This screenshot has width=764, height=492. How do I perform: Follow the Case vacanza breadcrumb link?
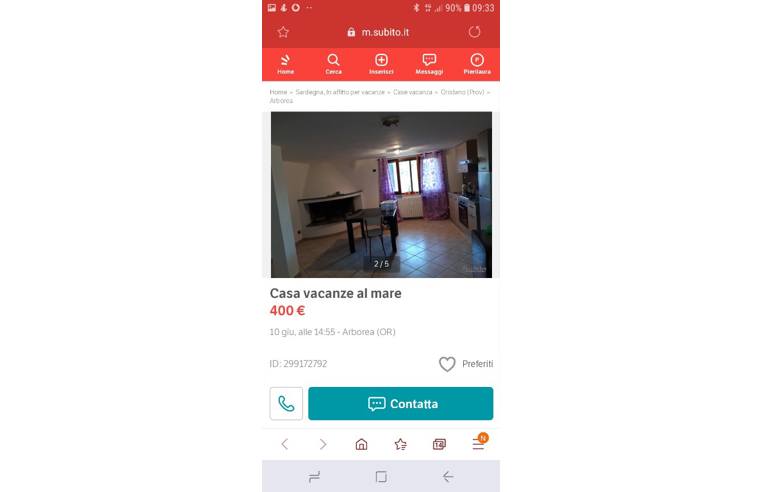tap(412, 92)
